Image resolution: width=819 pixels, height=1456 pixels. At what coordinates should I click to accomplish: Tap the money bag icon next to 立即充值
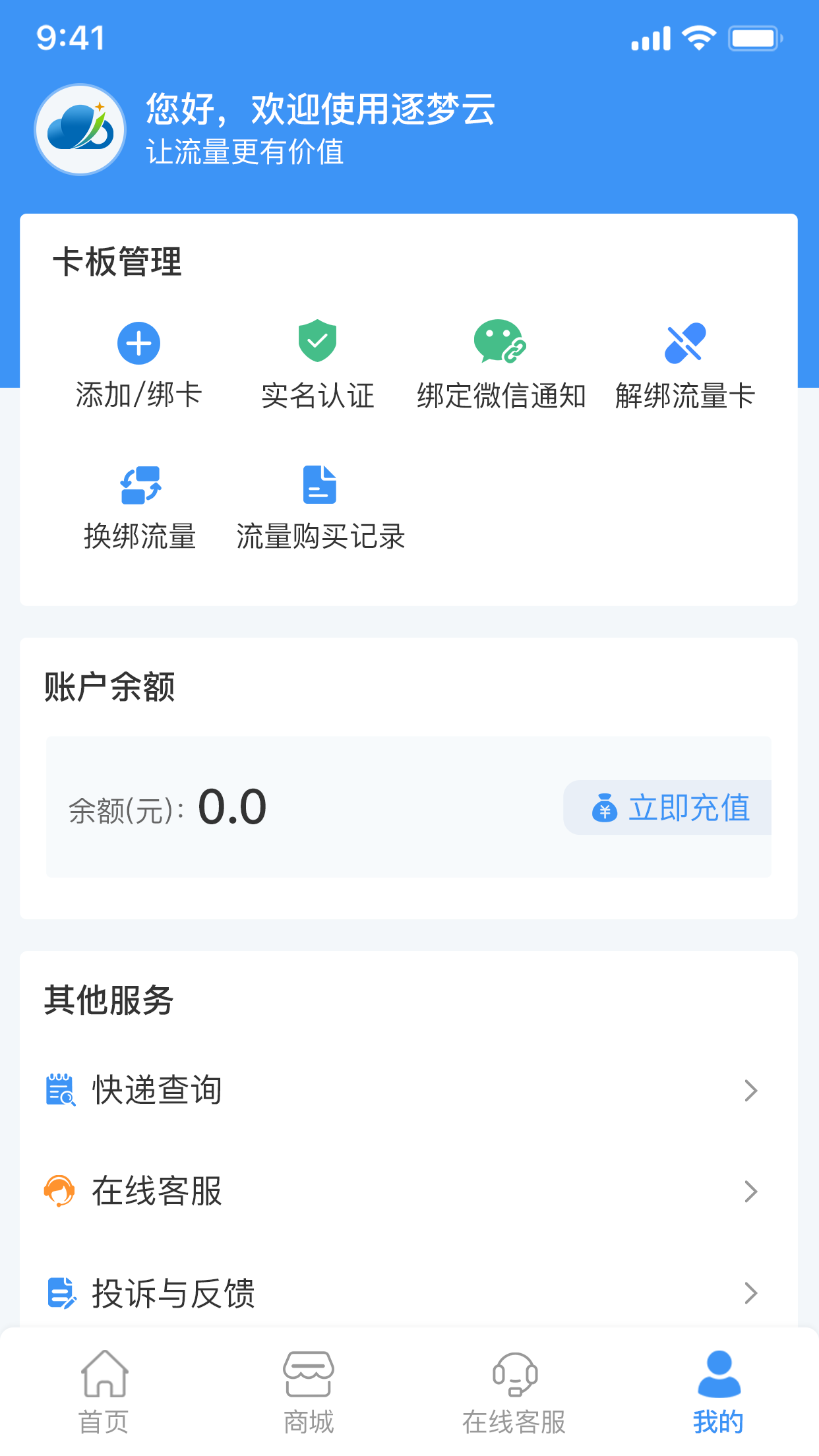click(605, 809)
